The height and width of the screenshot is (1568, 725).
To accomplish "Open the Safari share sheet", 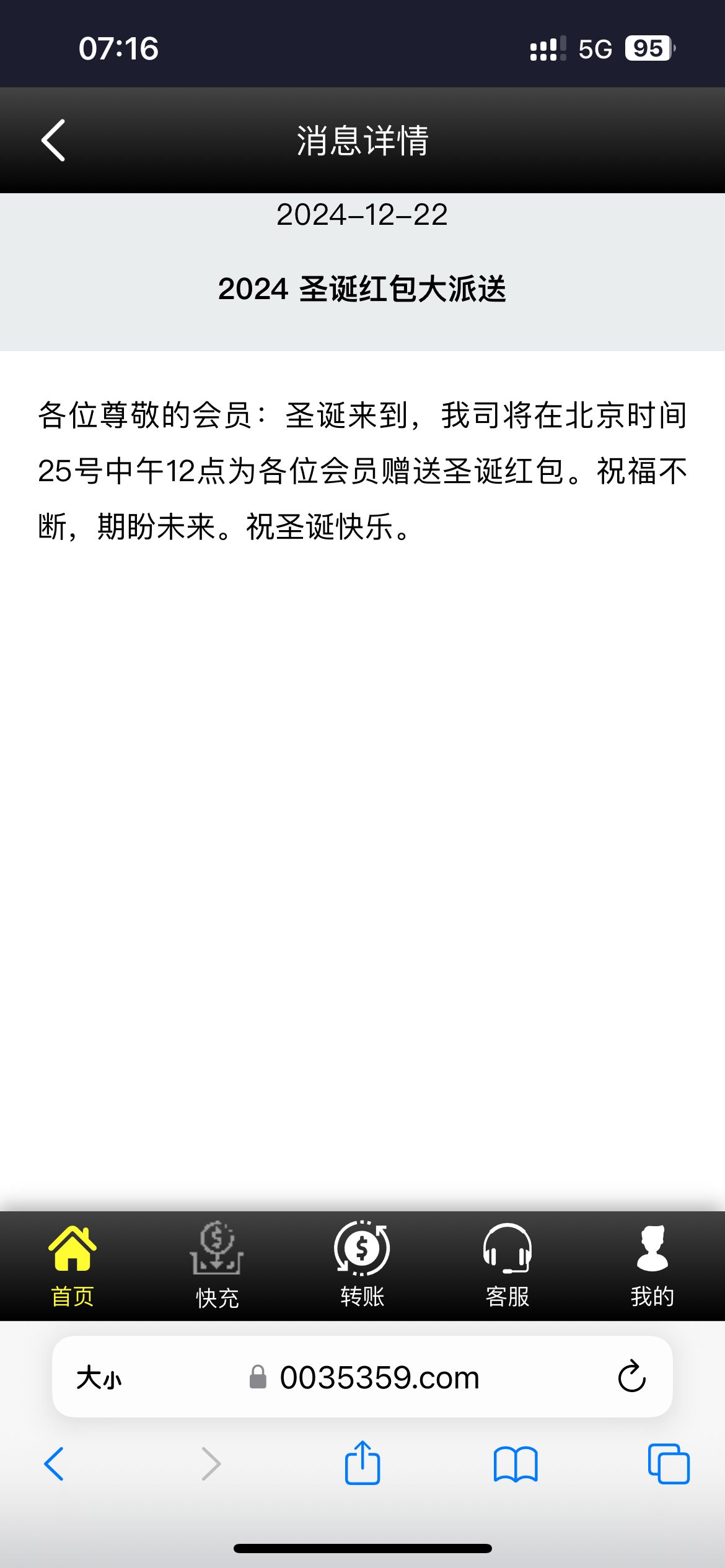I will tap(362, 1462).
